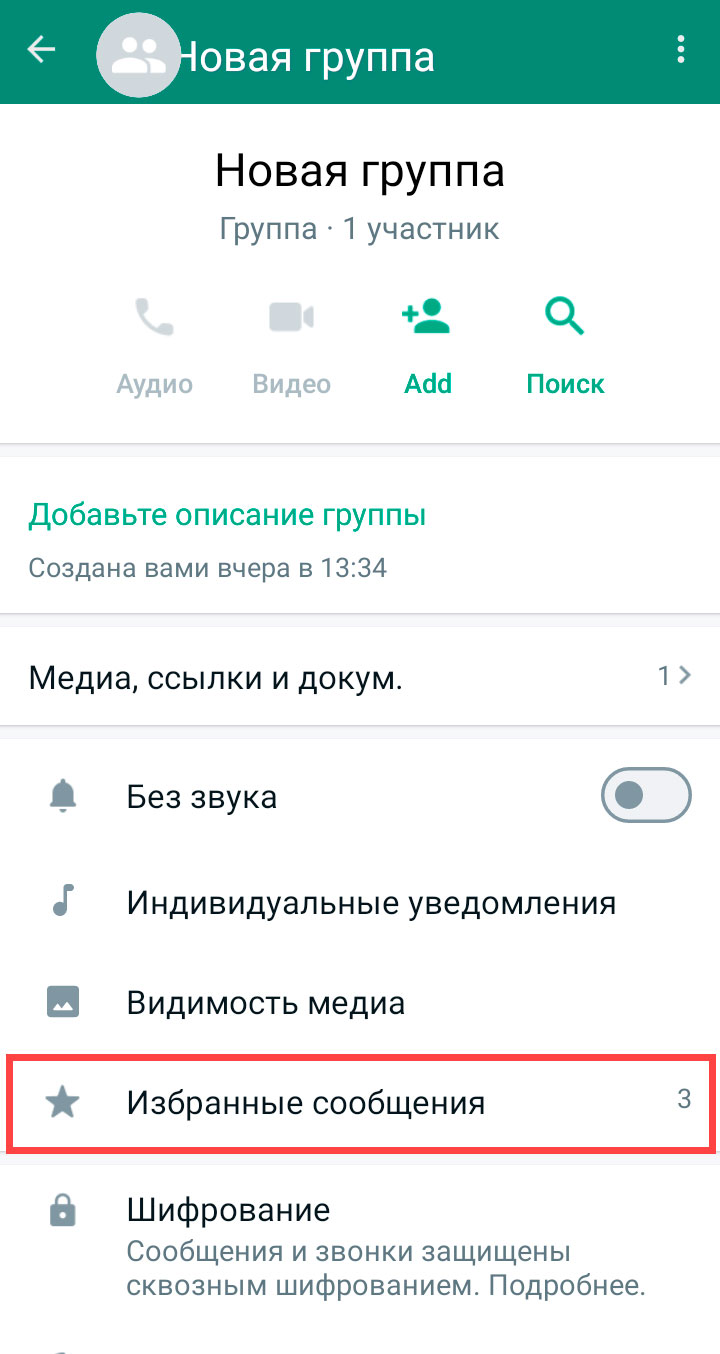The height and width of the screenshot is (1354, 720).
Task: Open Избранные сообщения entry
Action: [x=304, y=1103]
